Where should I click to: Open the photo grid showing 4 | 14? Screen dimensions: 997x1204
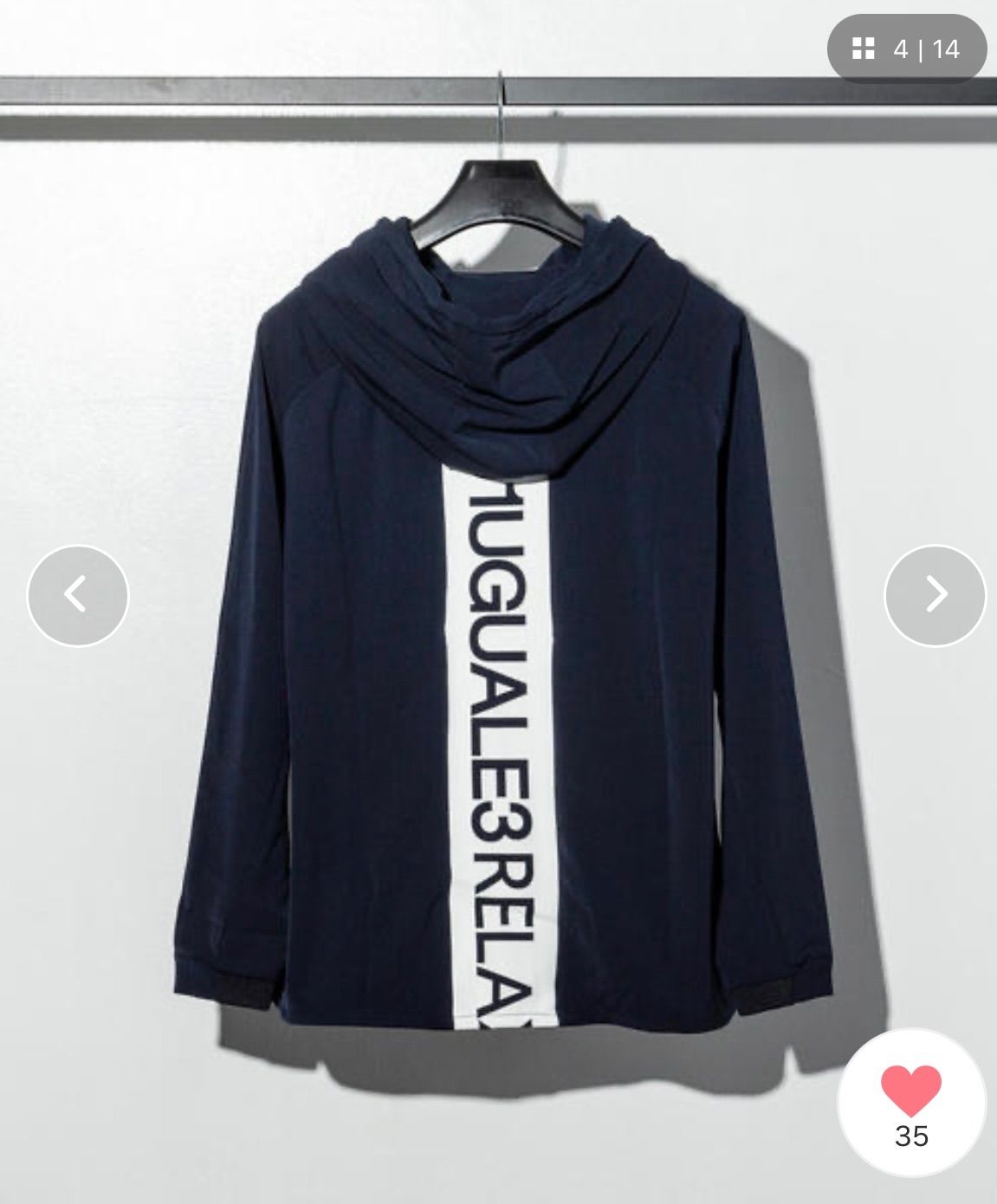pyautogui.click(x=907, y=49)
